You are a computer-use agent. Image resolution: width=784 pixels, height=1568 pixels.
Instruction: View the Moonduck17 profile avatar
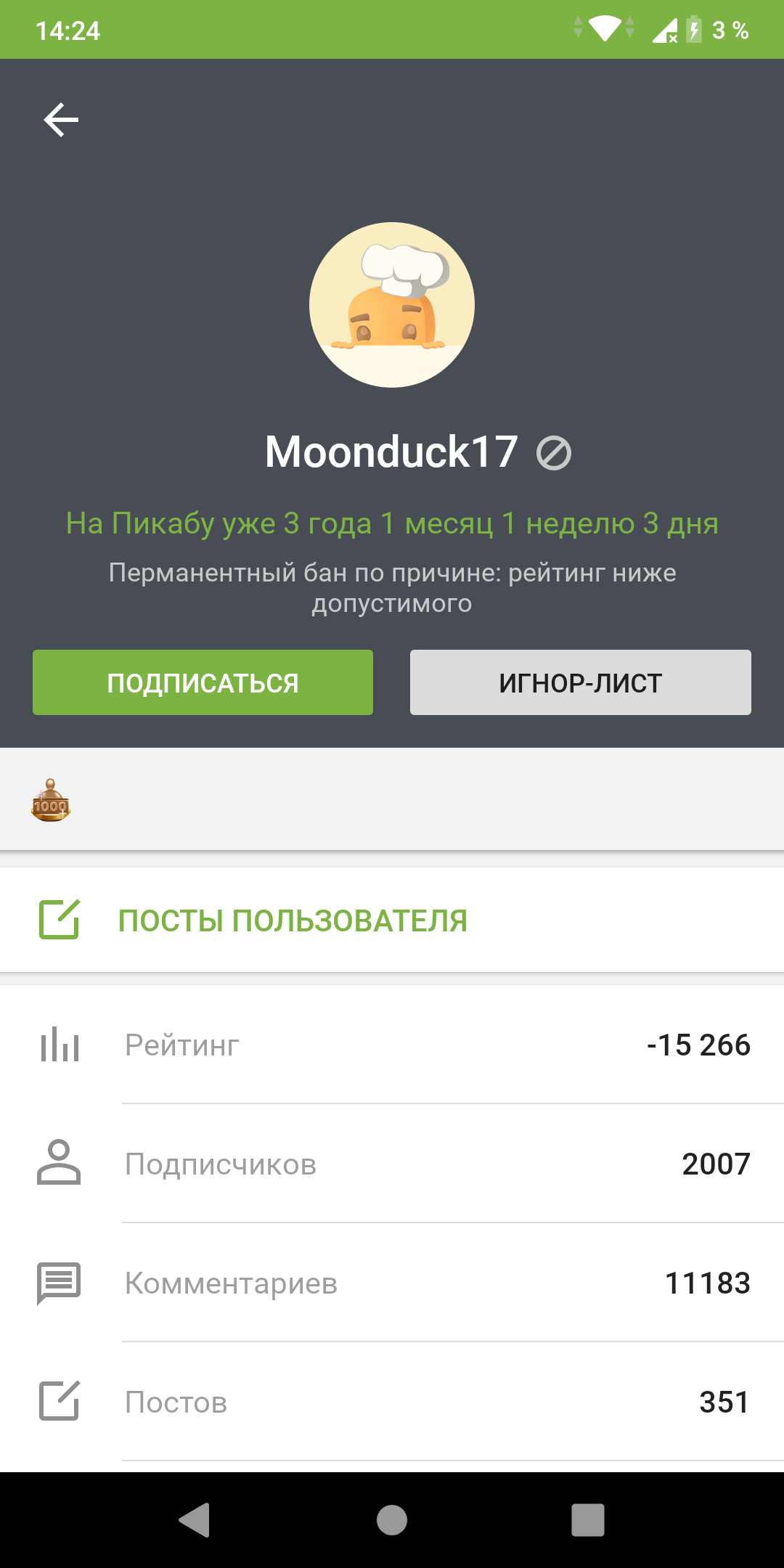click(x=392, y=305)
